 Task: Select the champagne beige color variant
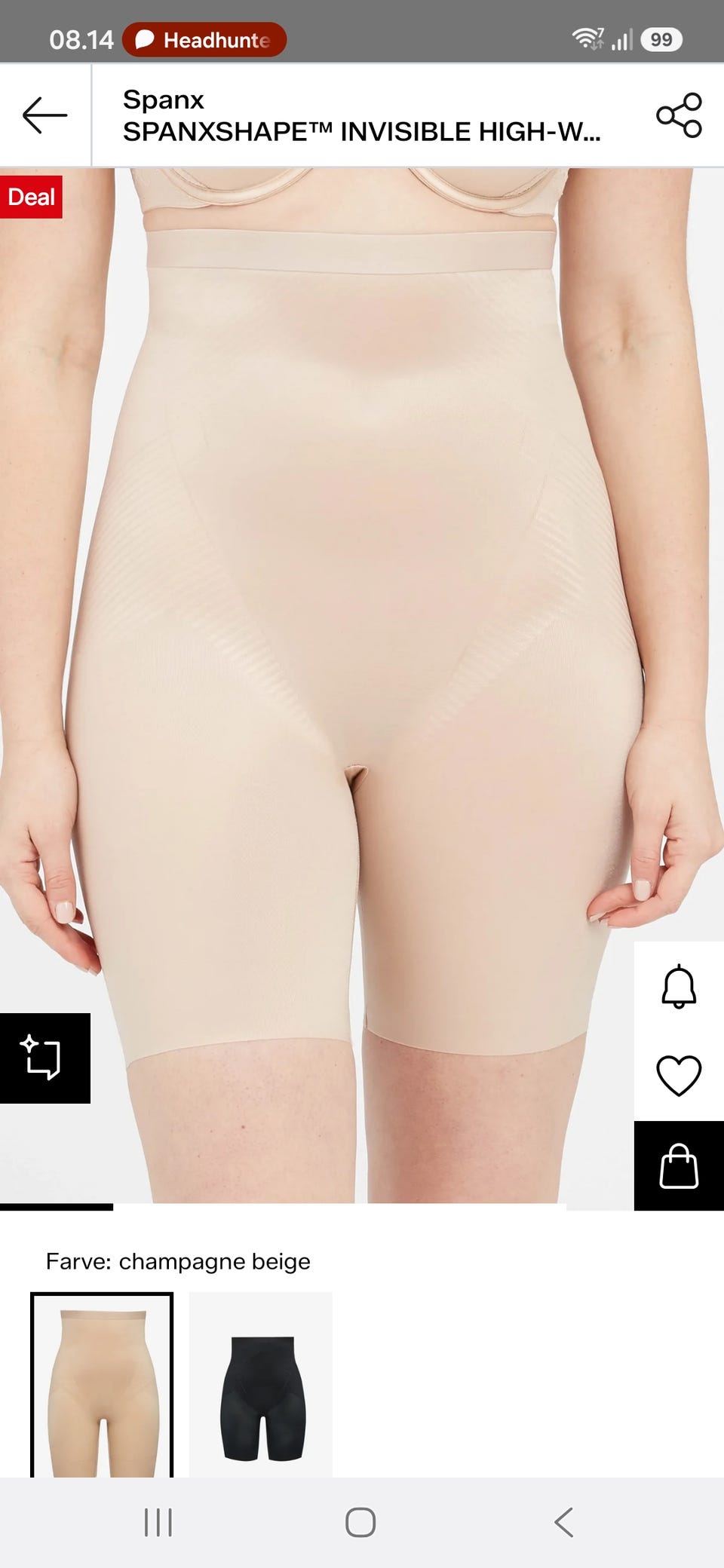coord(102,1385)
